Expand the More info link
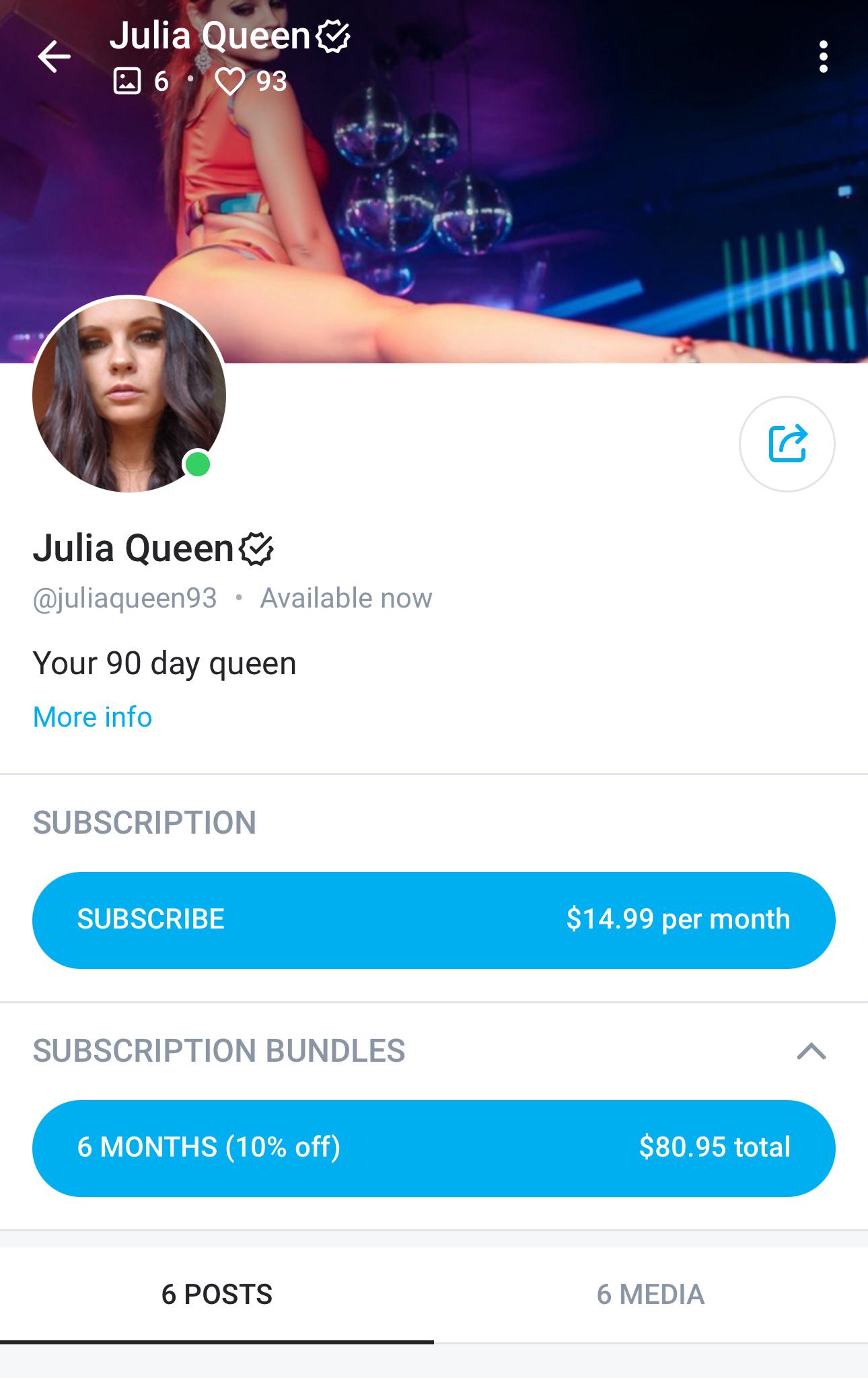868x1378 pixels. pyautogui.click(x=92, y=717)
